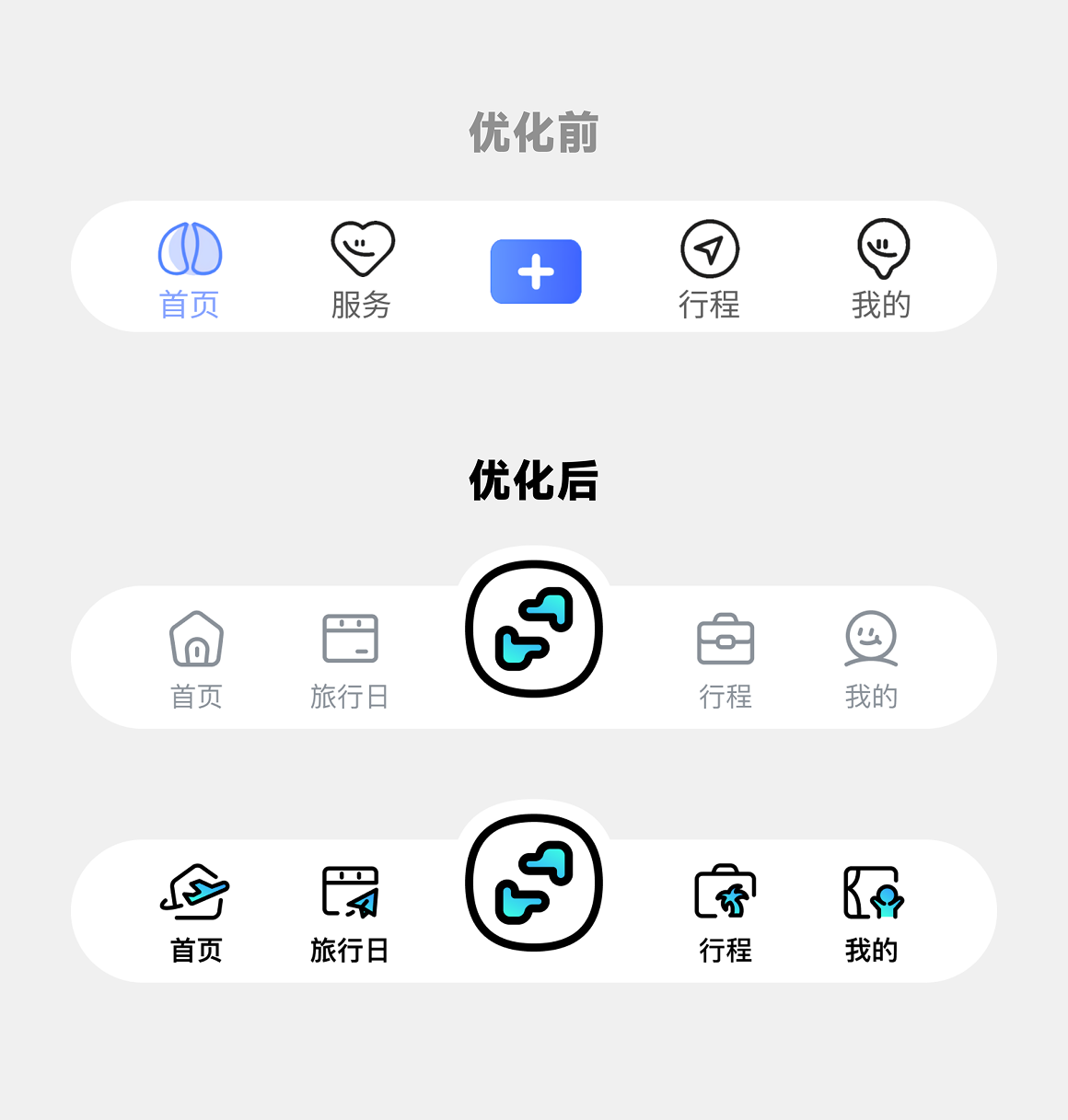Image resolution: width=1068 pixels, height=1120 pixels.
Task: Click the calendar-with-plane 旅行日 icon
Action: coord(350,888)
